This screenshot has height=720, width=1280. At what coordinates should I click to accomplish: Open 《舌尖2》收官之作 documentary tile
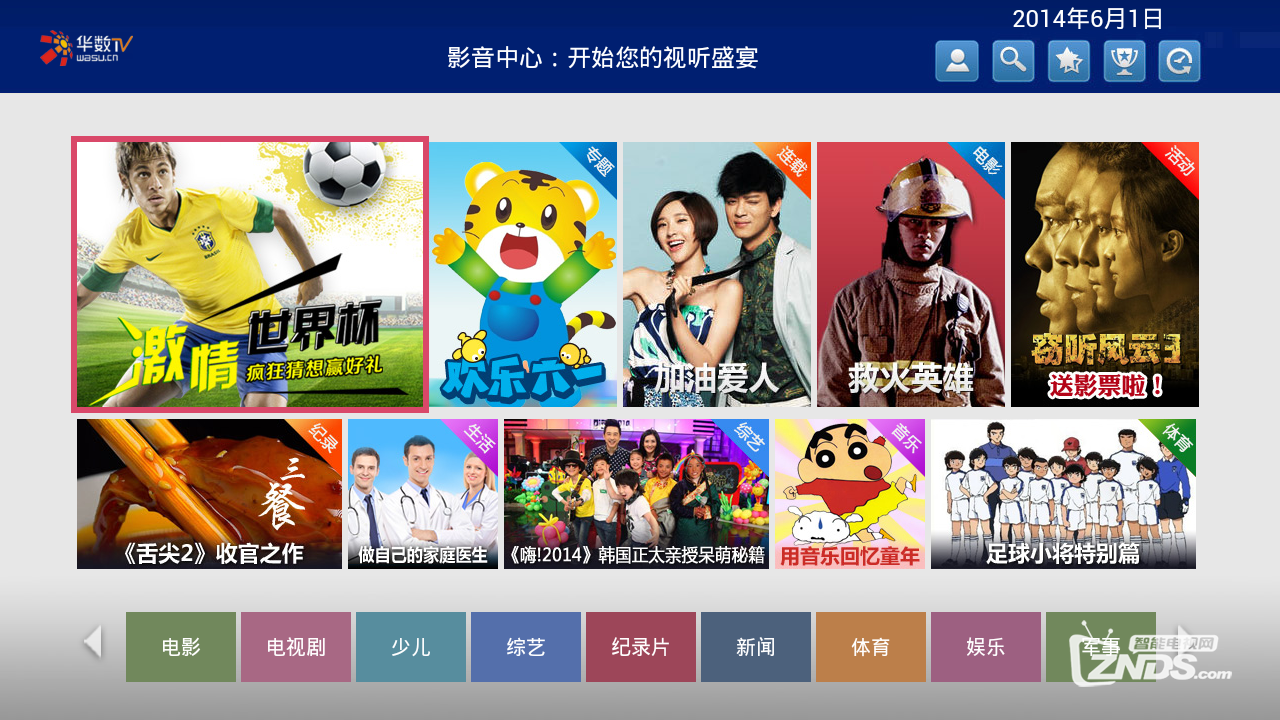point(209,494)
